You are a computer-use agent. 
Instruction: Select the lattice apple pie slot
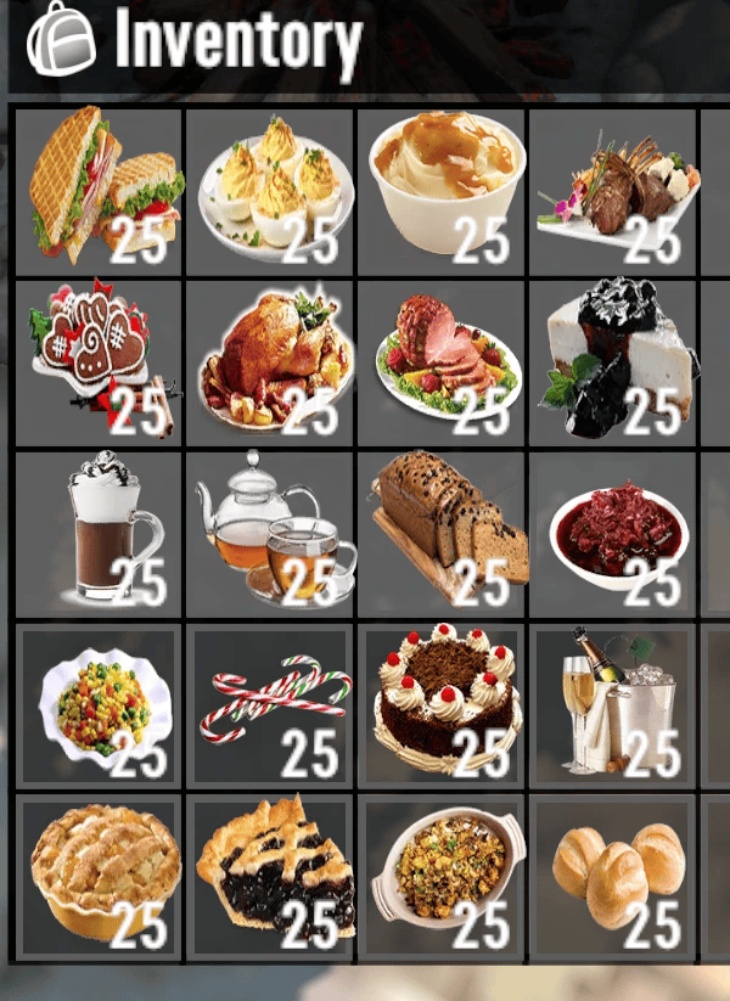coord(99,876)
